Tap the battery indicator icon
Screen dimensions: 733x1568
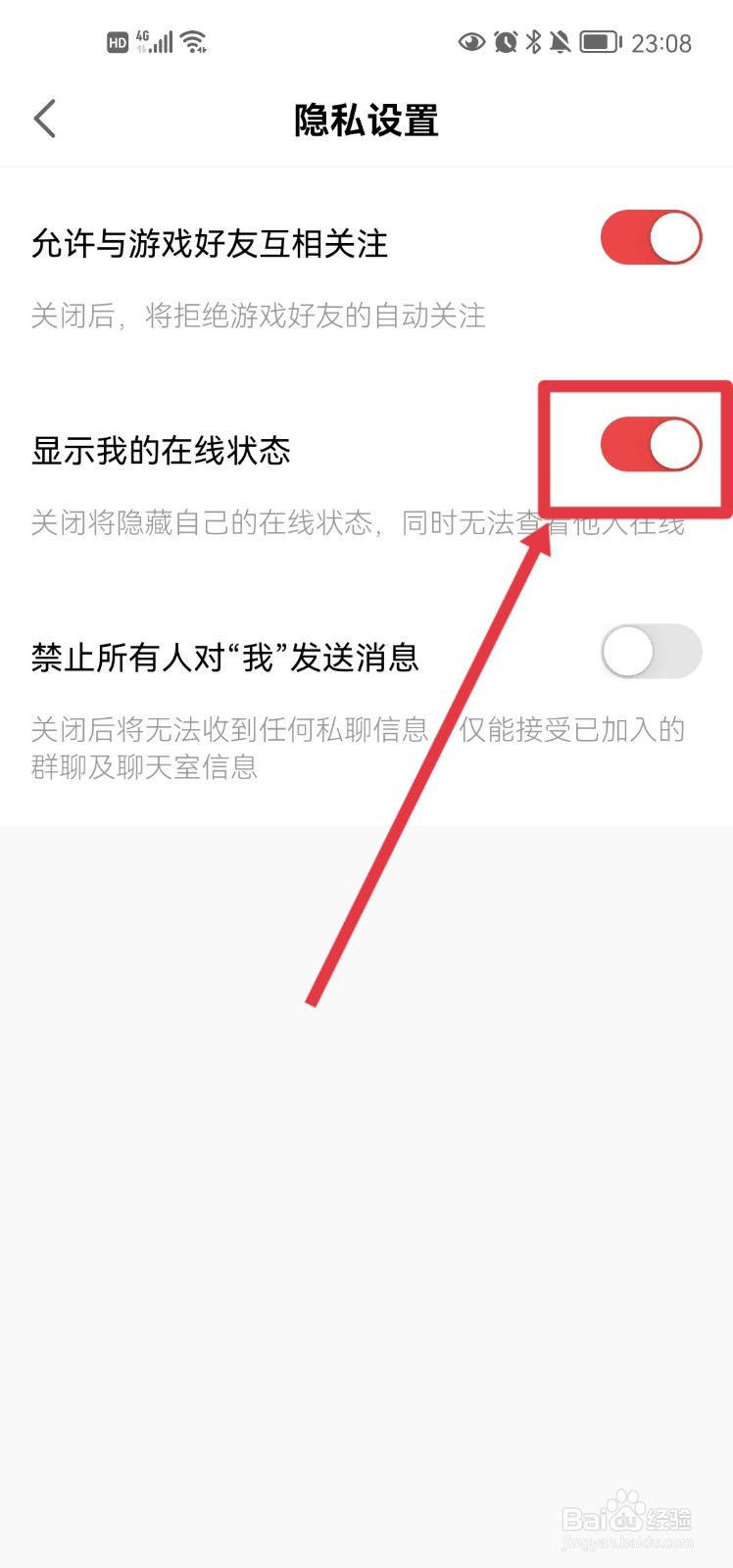pyautogui.click(x=599, y=41)
